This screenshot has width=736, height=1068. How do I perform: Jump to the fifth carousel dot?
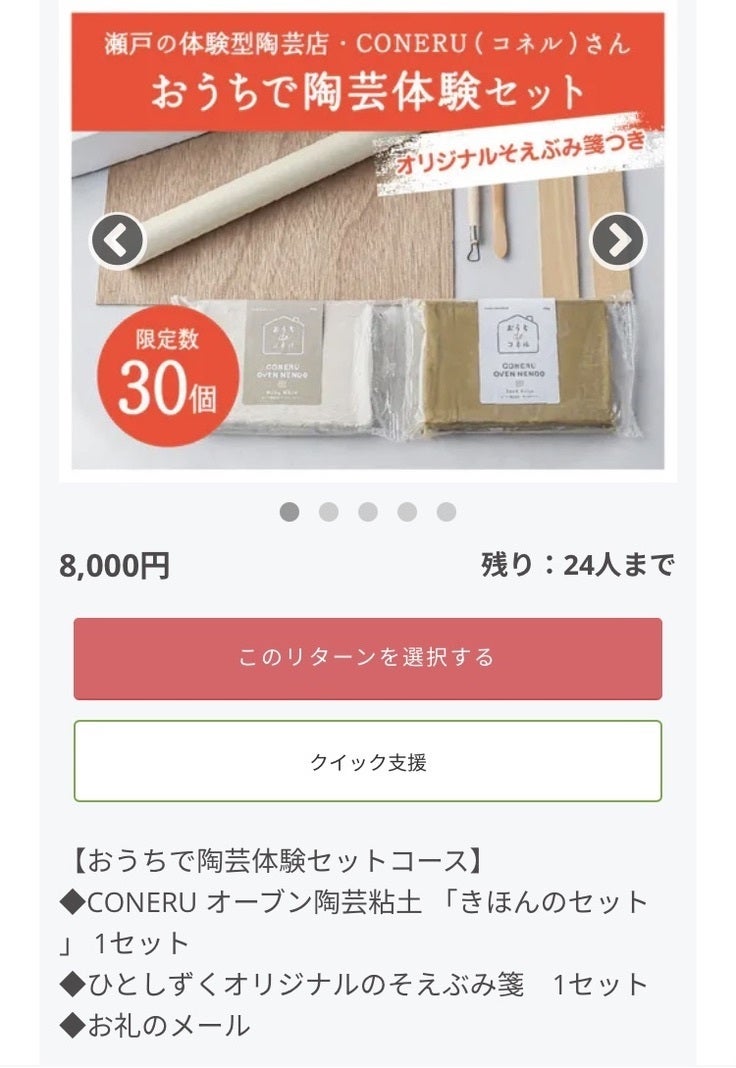coord(446,512)
